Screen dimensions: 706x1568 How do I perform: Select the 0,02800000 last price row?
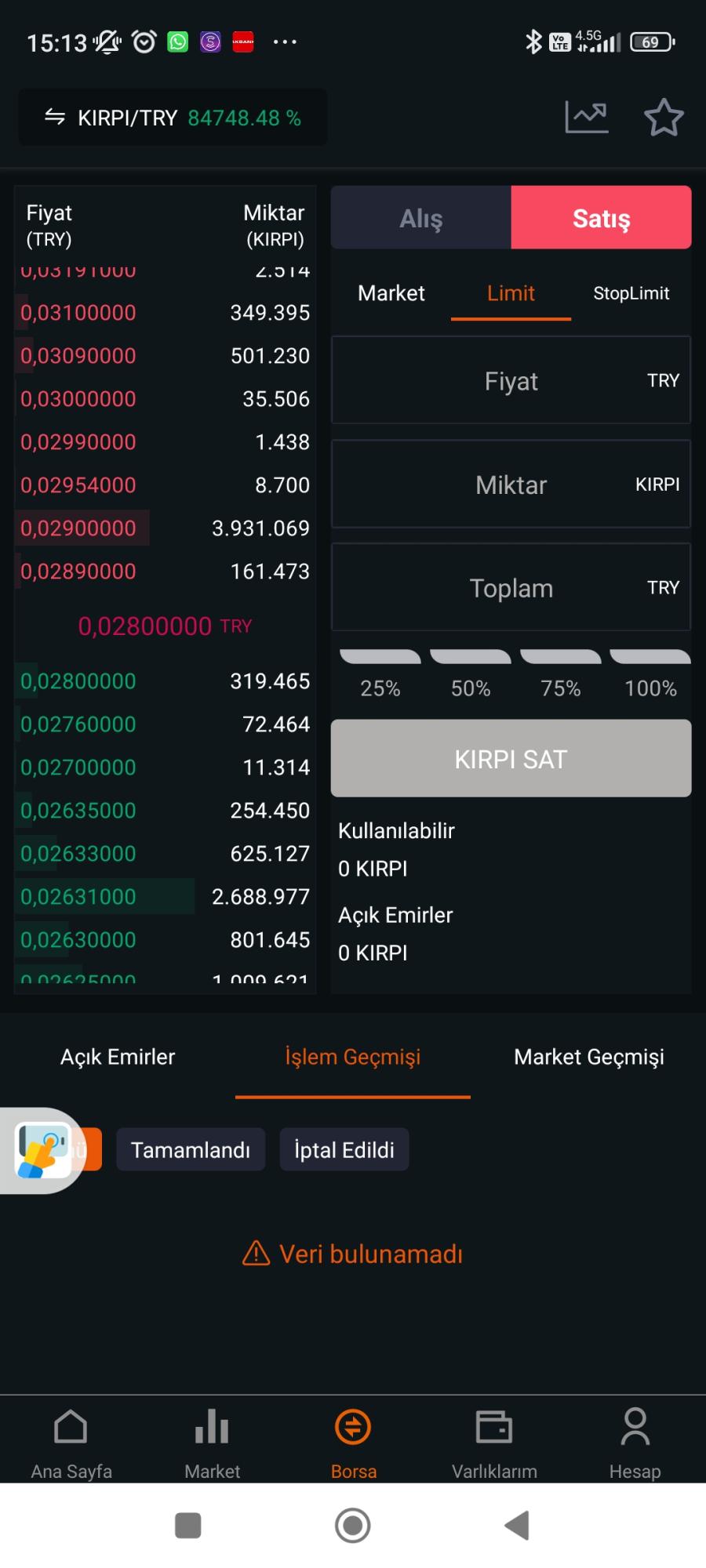[164, 626]
